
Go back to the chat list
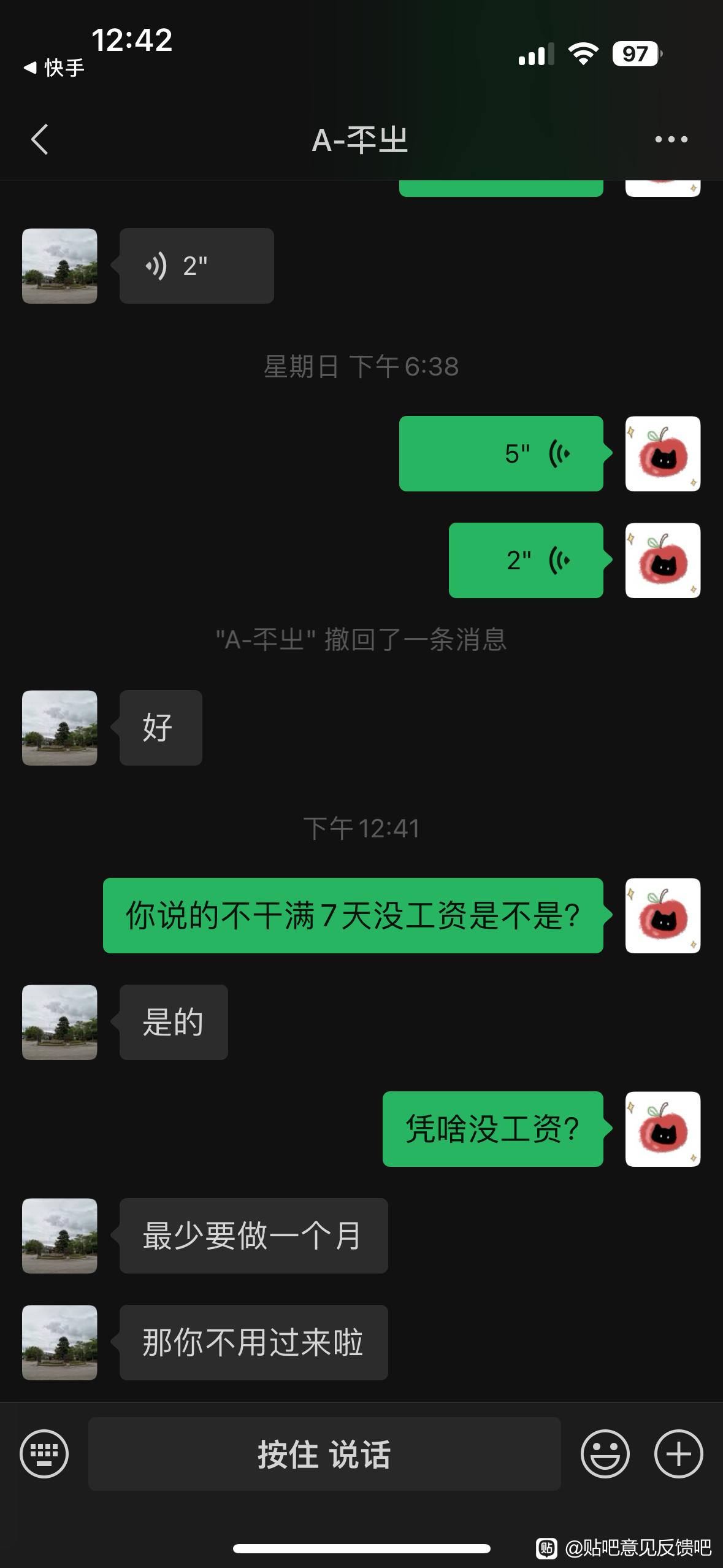click(40, 139)
